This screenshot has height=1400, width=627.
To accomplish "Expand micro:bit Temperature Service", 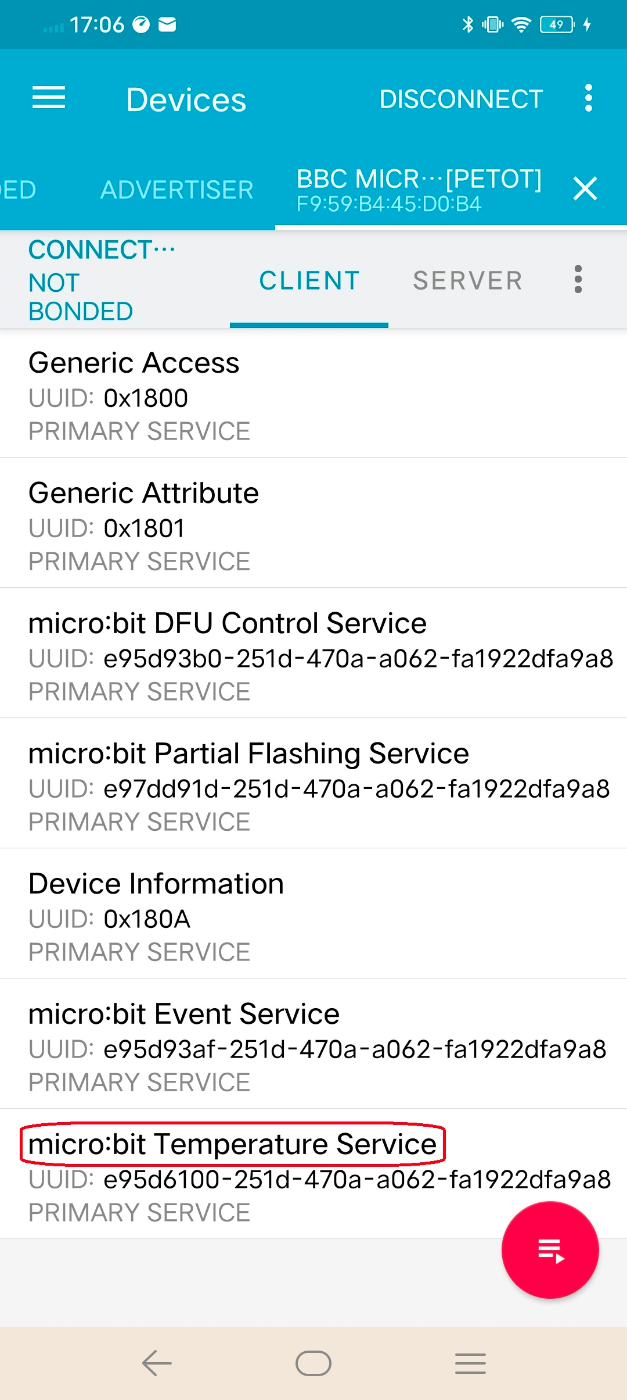I will click(313, 1174).
